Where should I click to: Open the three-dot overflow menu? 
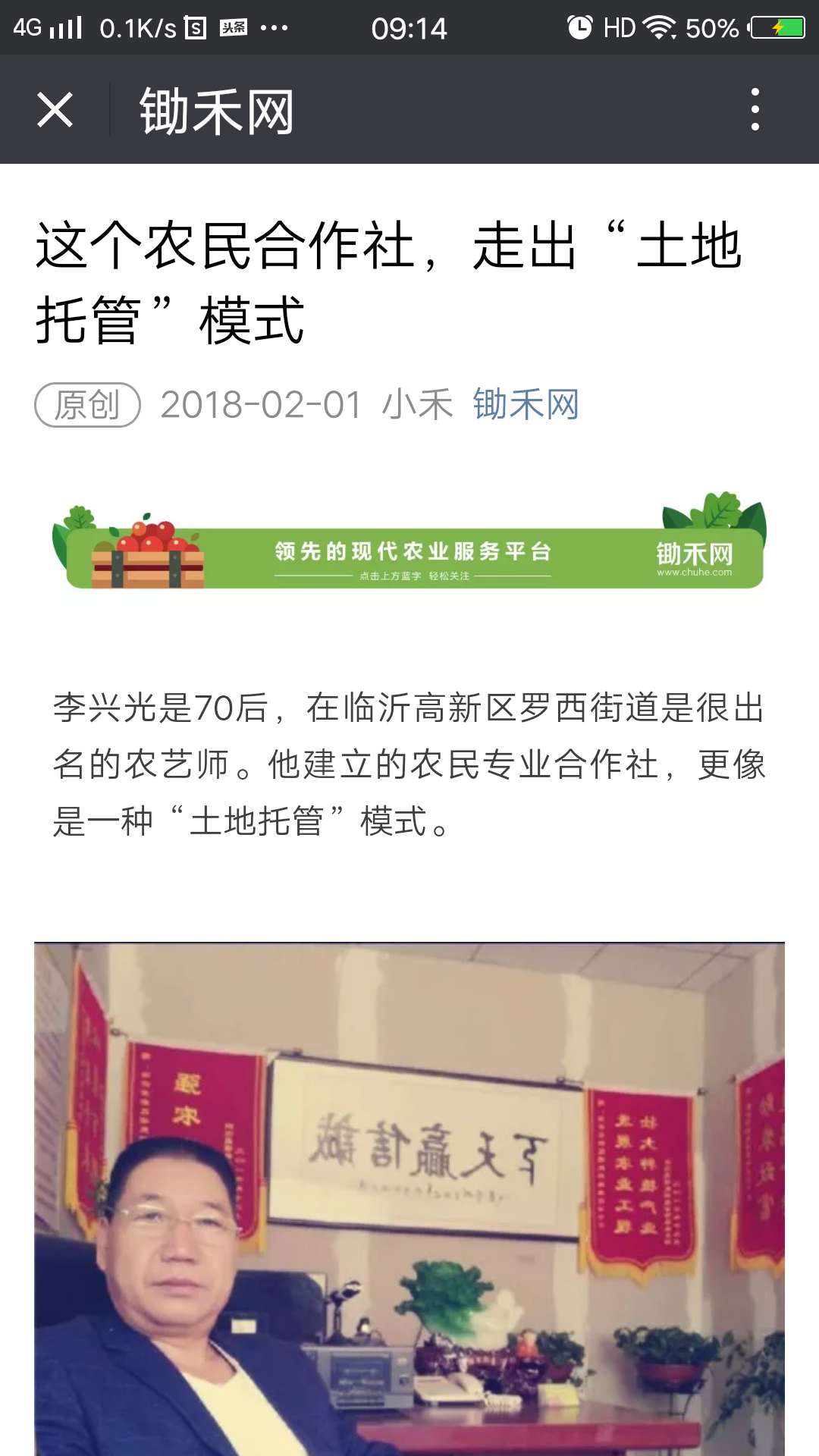pos(755,110)
